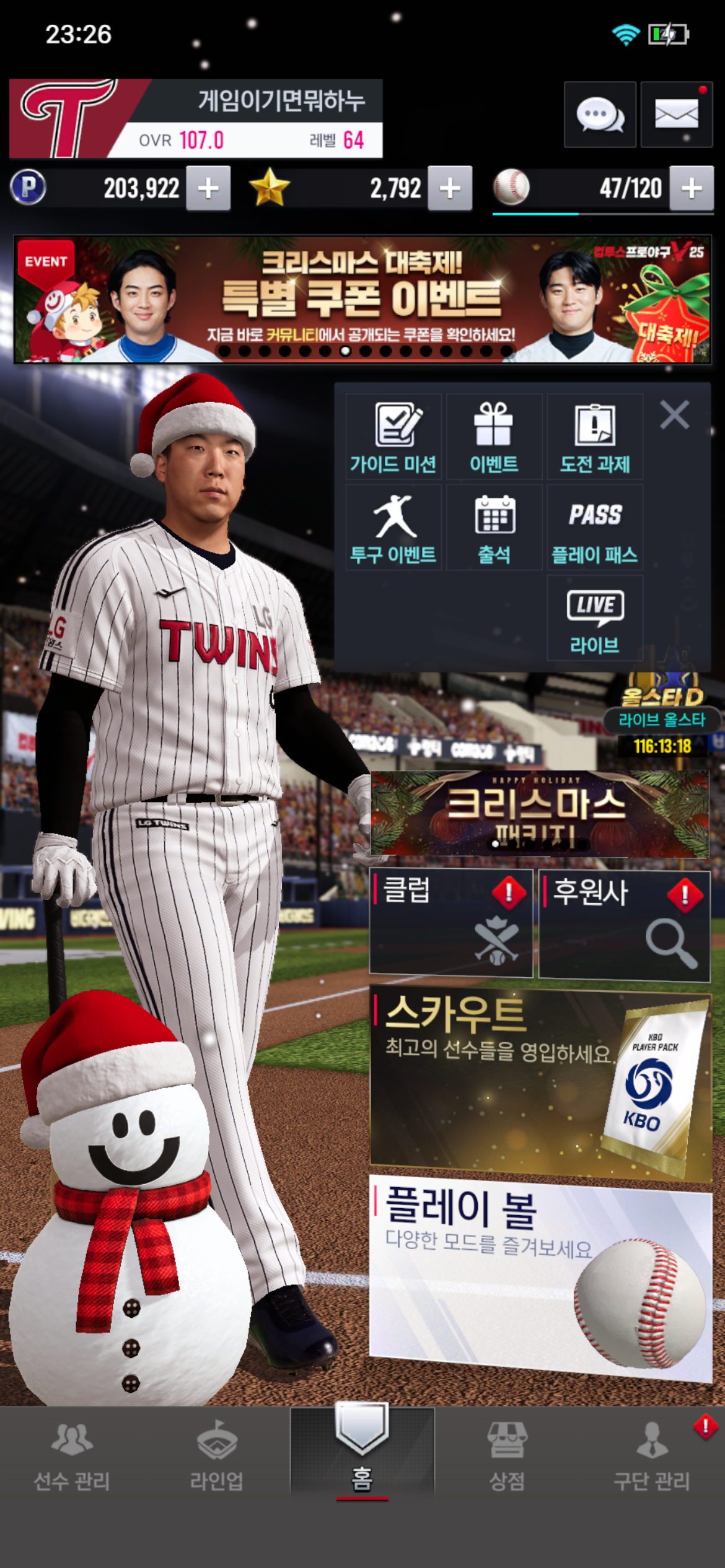
Task: Check 출석 calendar
Action: point(494,528)
